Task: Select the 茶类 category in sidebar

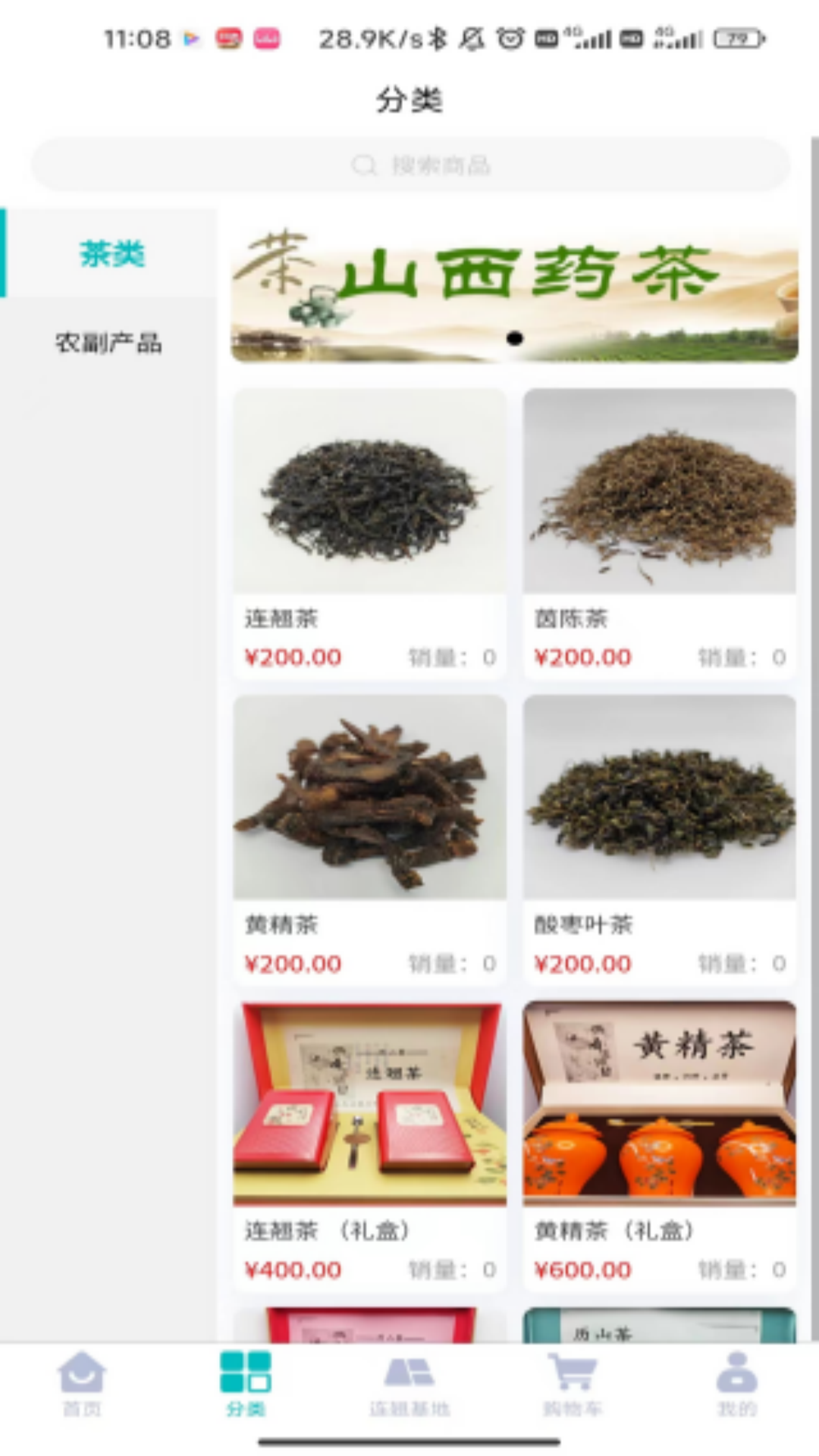Action: pyautogui.click(x=114, y=254)
